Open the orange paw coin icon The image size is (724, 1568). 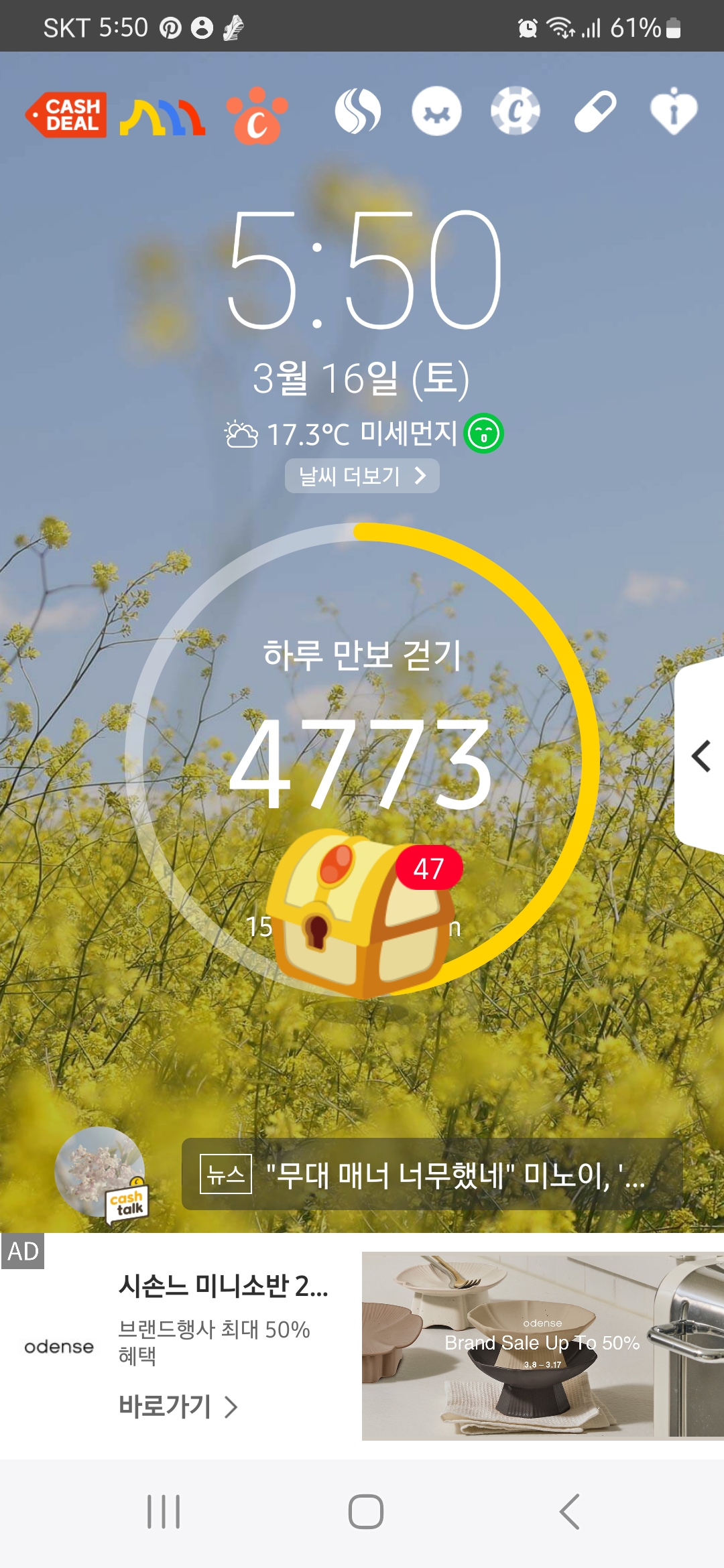257,115
